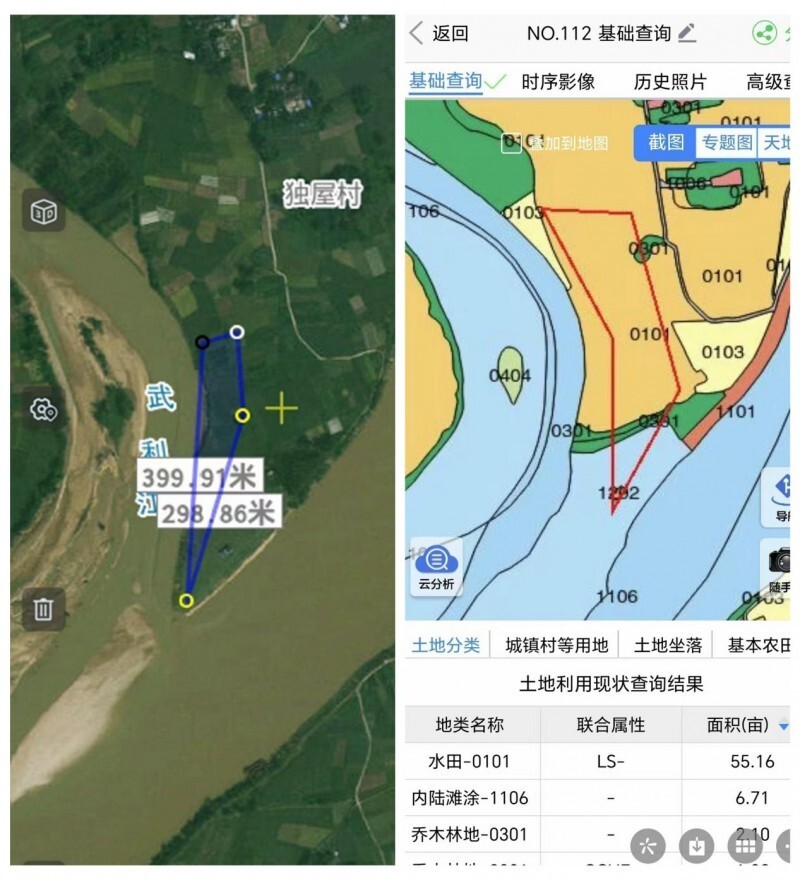The height and width of the screenshot is (880, 800).
Task: Tick the 叠加到地图 checkbox
Action: 511,143
